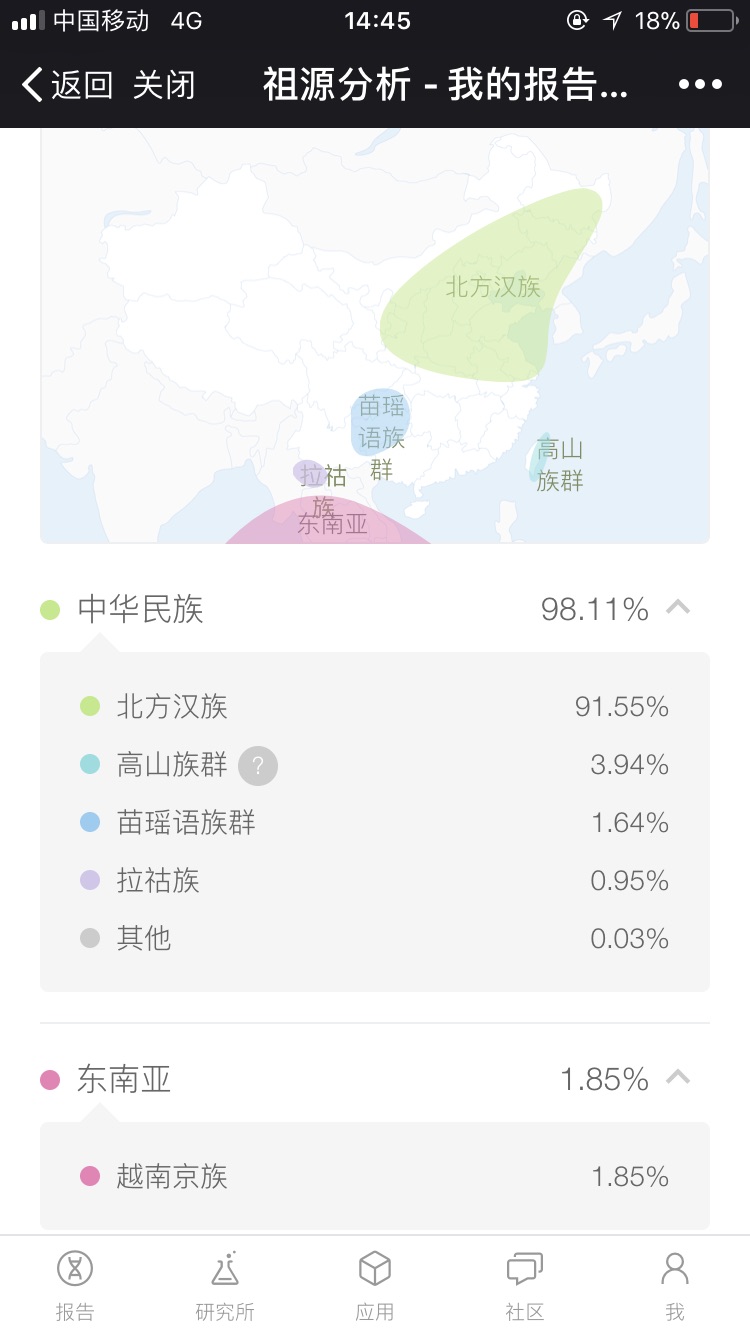The width and height of the screenshot is (750, 1334).
Task: Close the page with 关闭
Action: coord(164,85)
